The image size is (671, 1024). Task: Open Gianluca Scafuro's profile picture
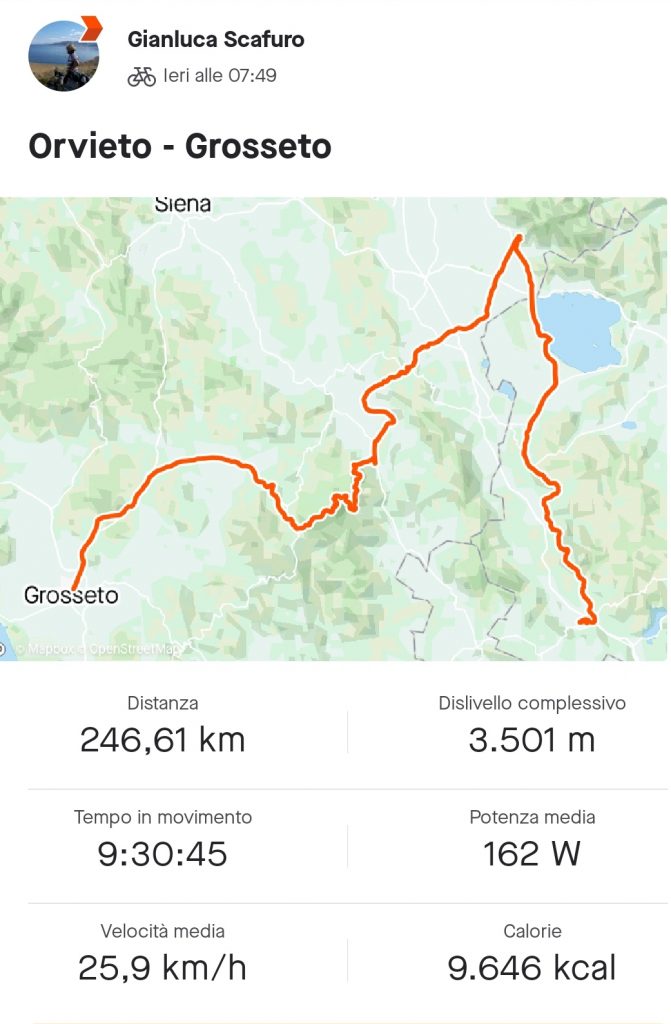[x=64, y=55]
